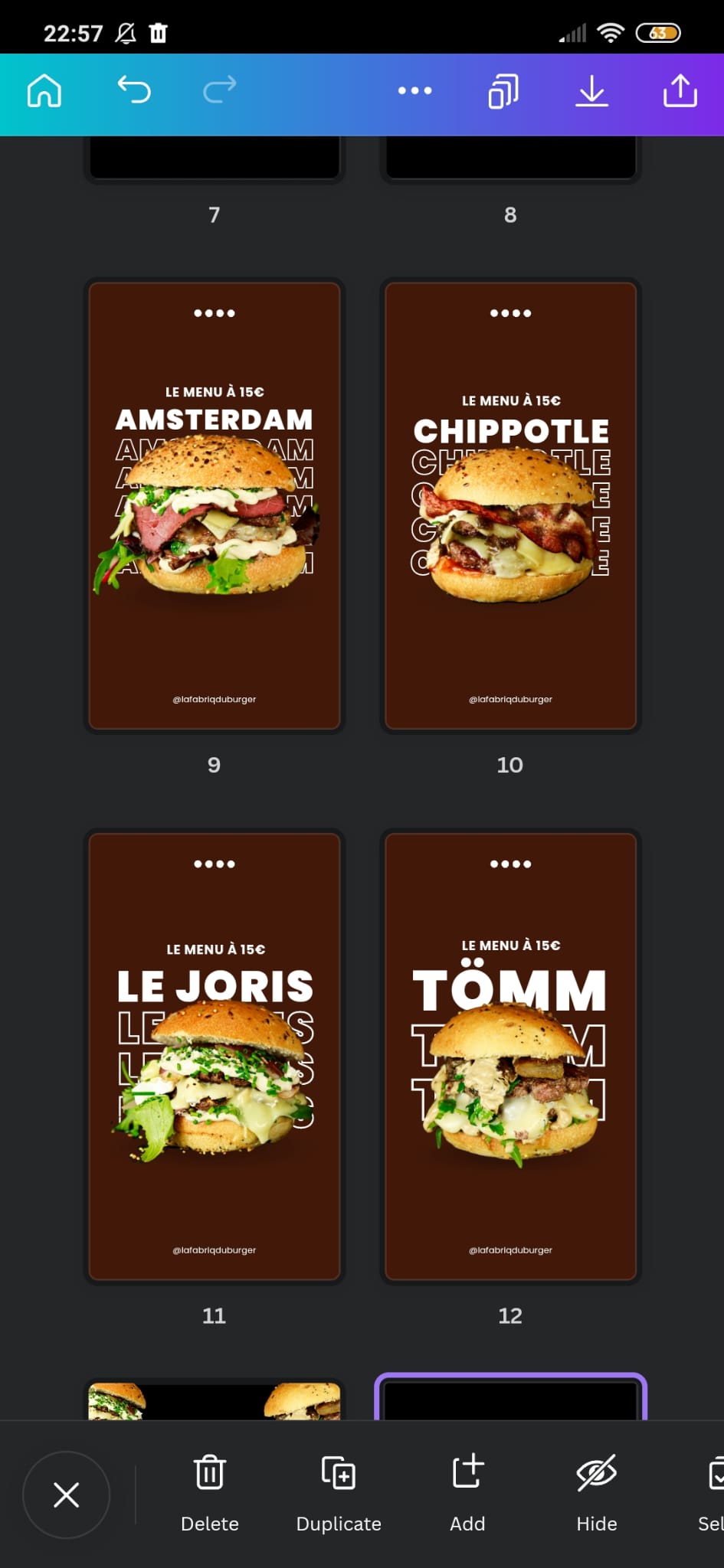Download the design

pyautogui.click(x=591, y=91)
